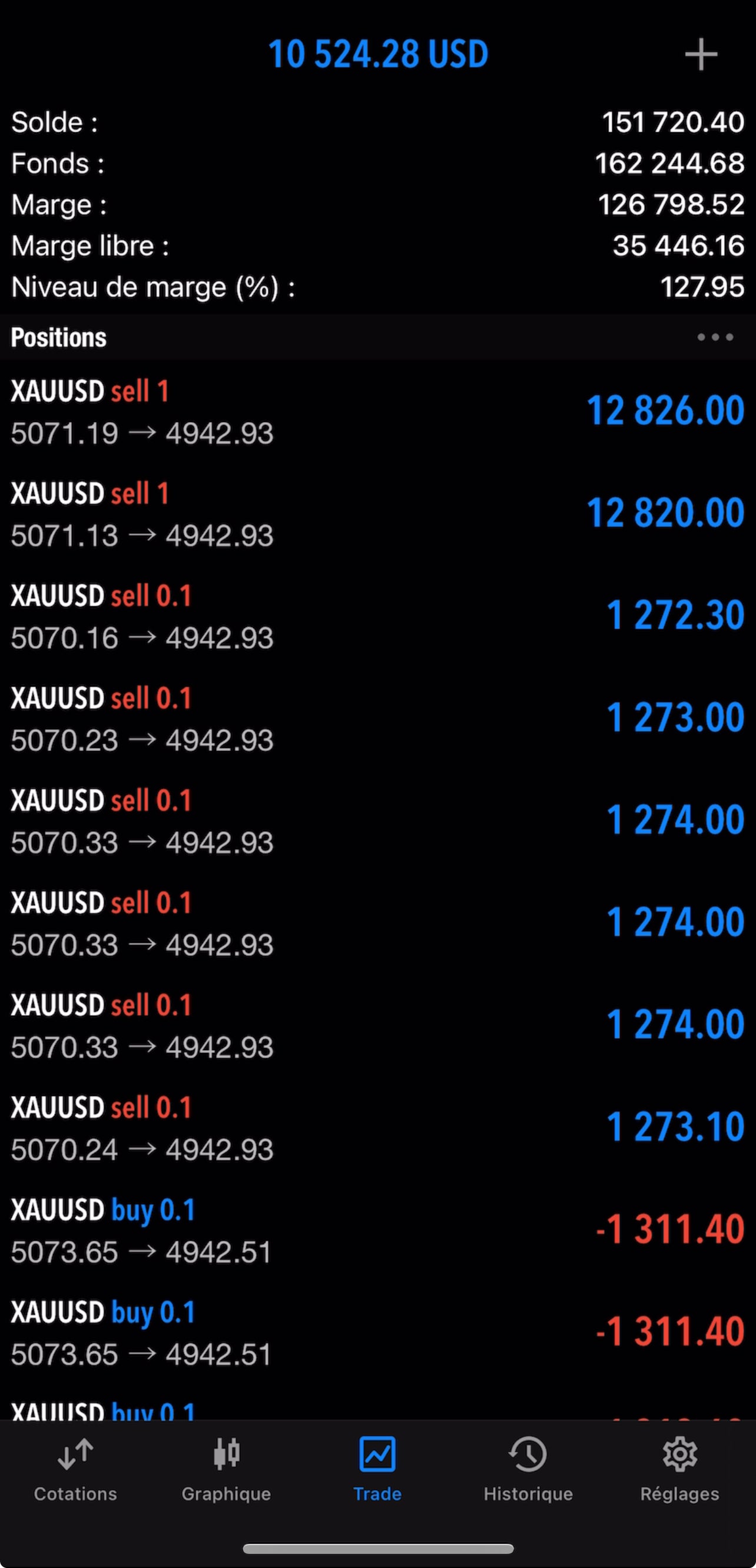The height and width of the screenshot is (1568, 756).
Task: Go to the Graphique tab
Action: click(227, 1470)
